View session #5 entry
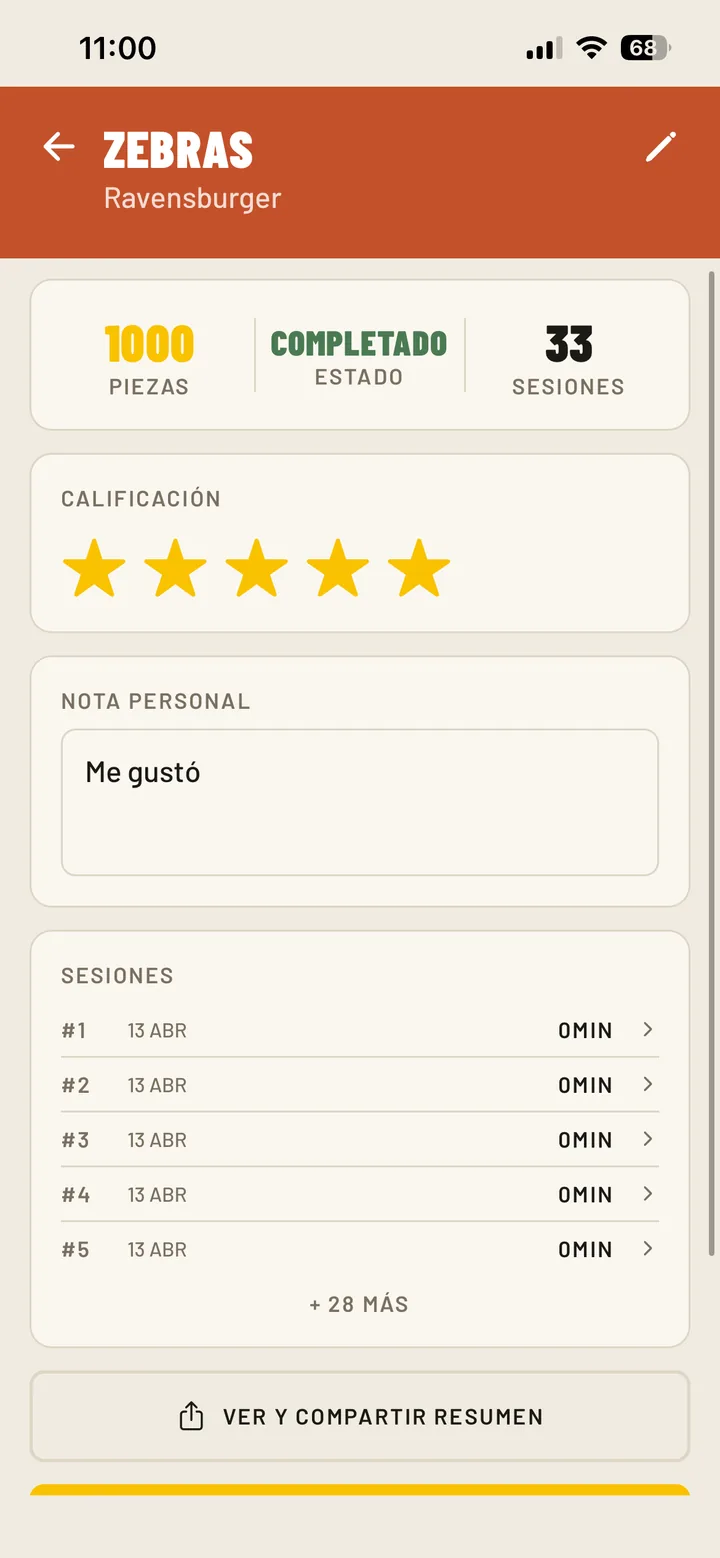Screen dimensions: 720x1558 tap(360, 1250)
